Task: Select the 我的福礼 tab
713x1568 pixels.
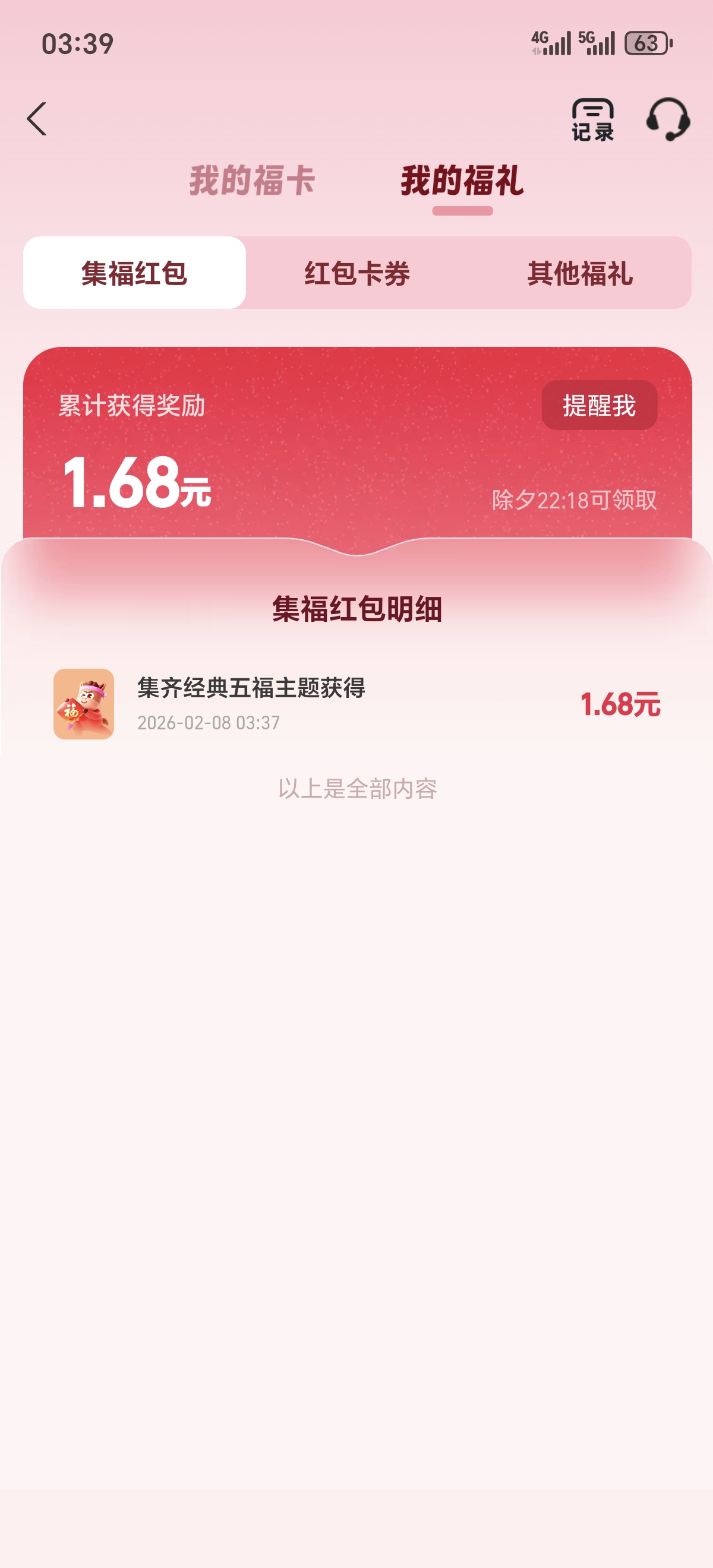Action: (x=463, y=182)
